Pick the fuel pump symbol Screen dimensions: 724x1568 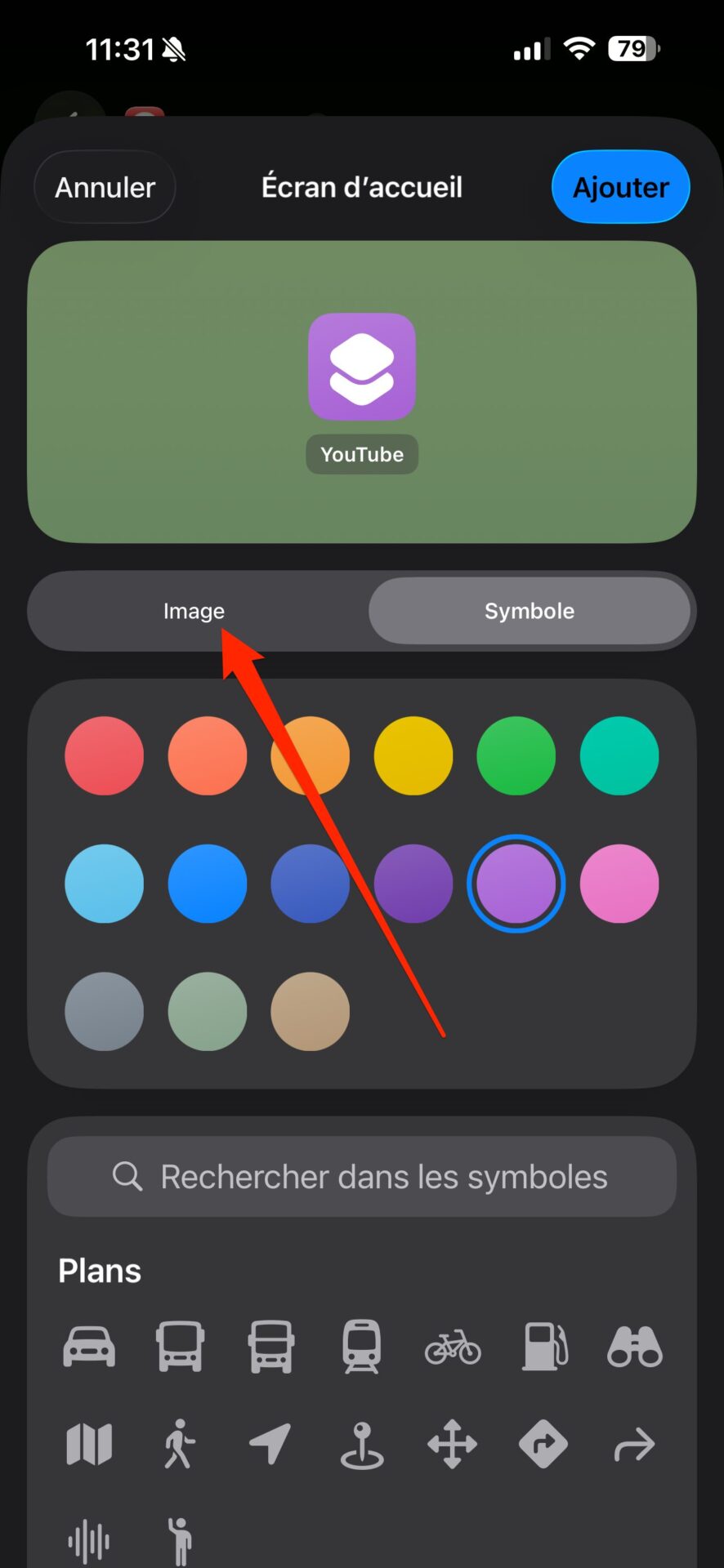[545, 1346]
